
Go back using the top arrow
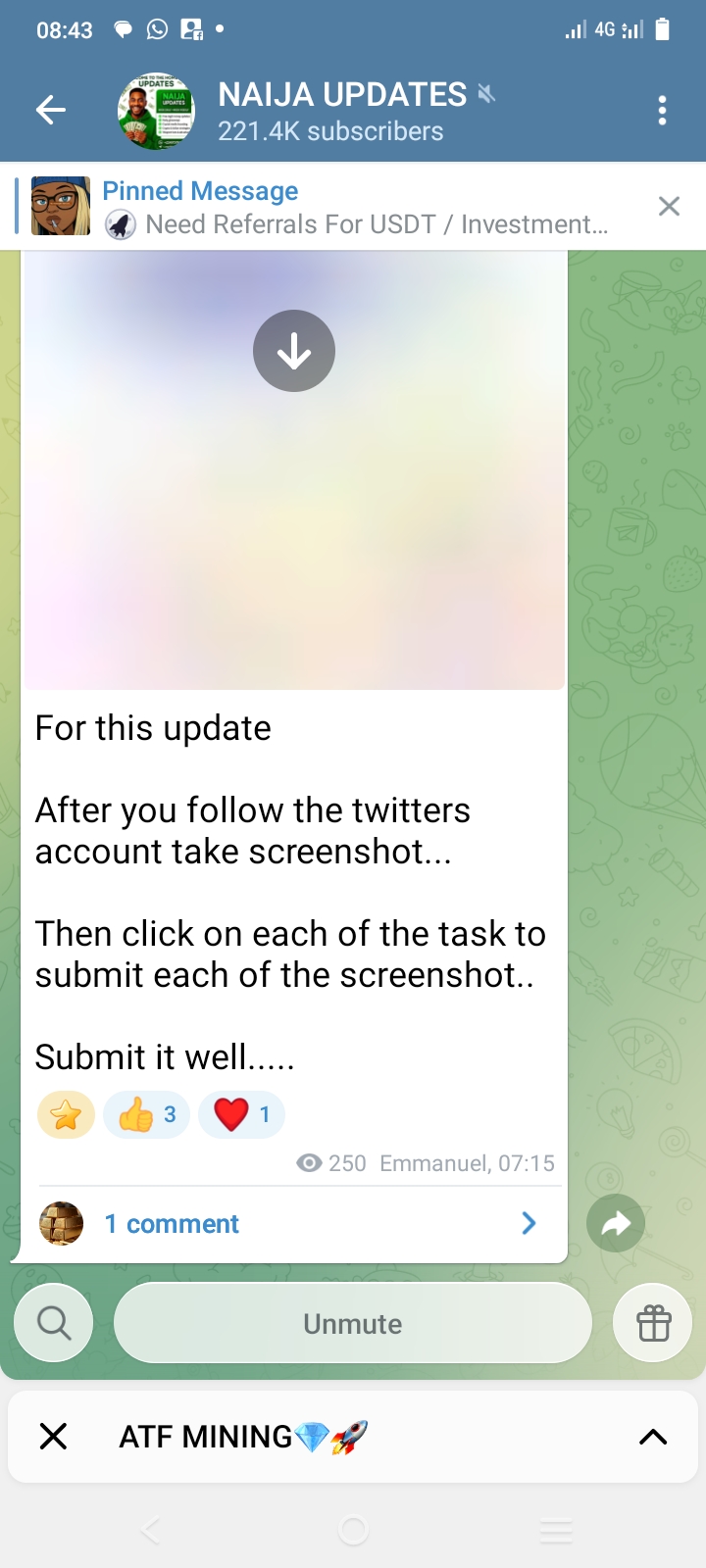coord(51,111)
